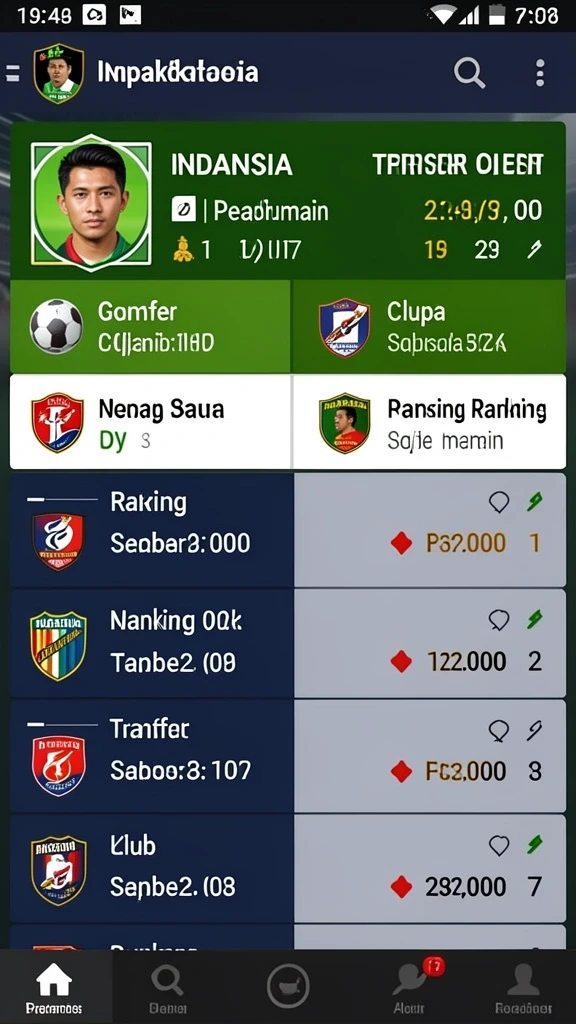The image size is (576, 1024).
Task: Open the drawer menu button
Action: 12,73
